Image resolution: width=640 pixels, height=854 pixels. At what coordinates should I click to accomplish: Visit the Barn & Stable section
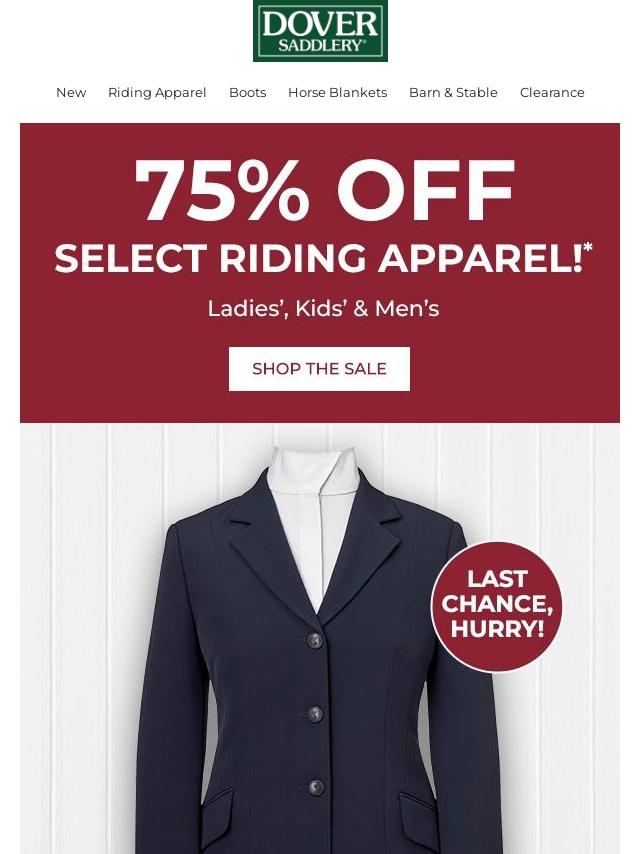(x=453, y=92)
